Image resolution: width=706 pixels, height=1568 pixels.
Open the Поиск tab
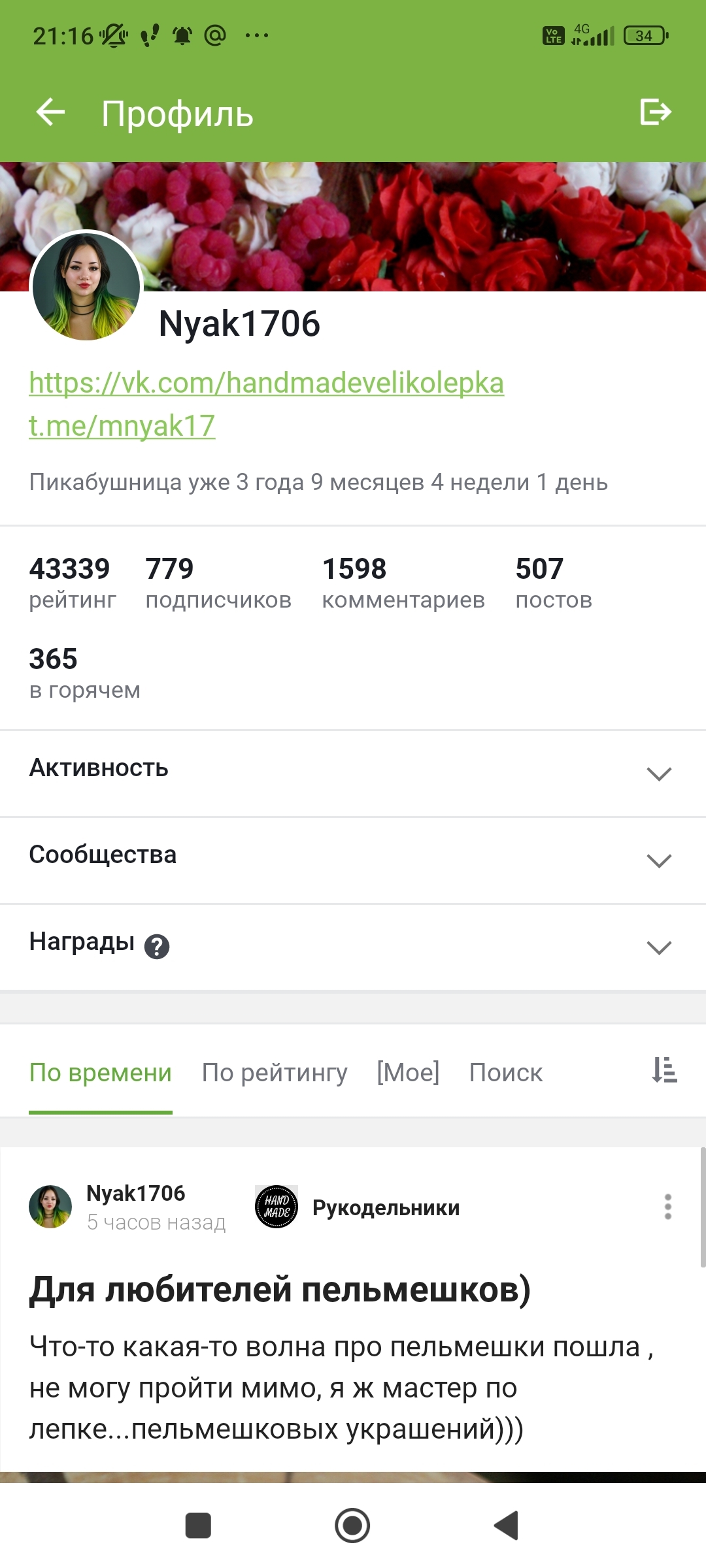(506, 1073)
